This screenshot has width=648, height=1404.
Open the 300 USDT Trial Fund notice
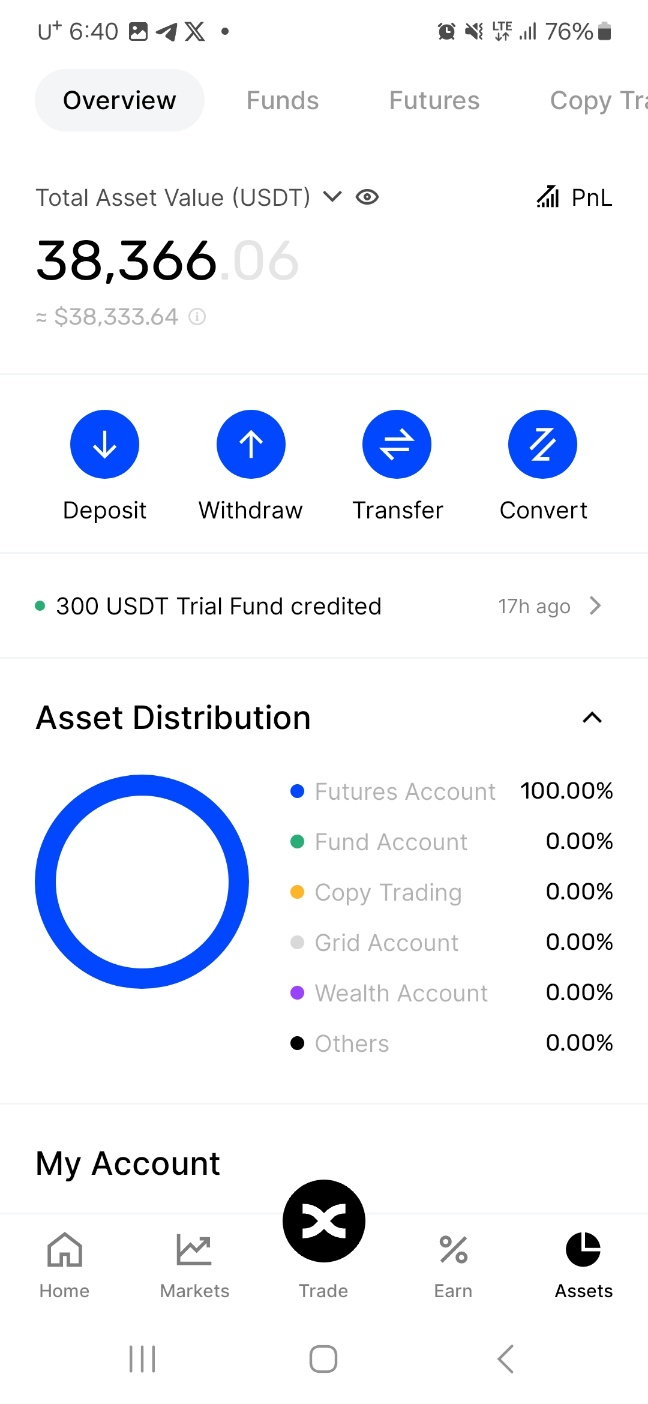324,606
